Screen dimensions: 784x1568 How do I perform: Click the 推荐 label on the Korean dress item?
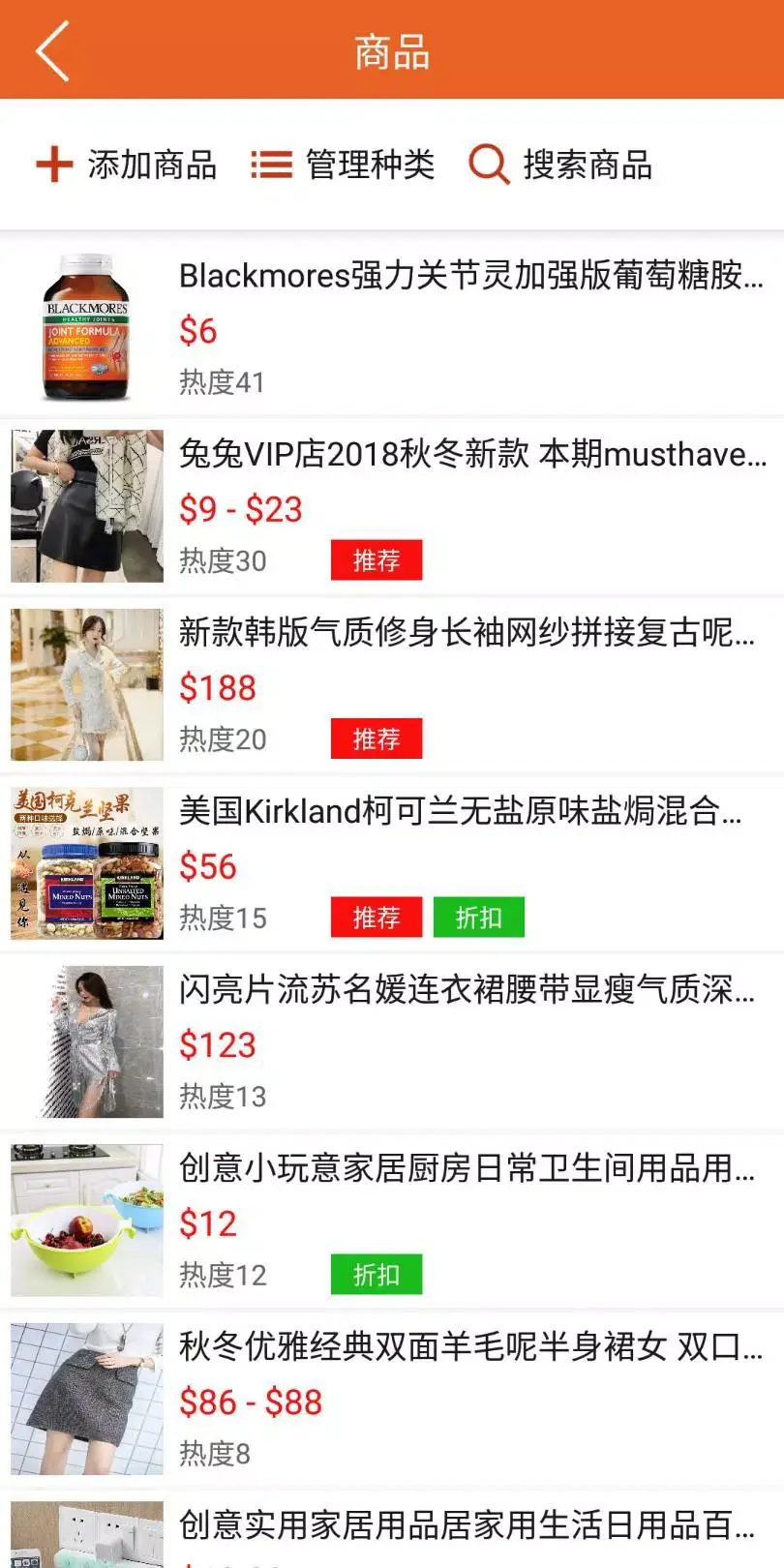(377, 739)
